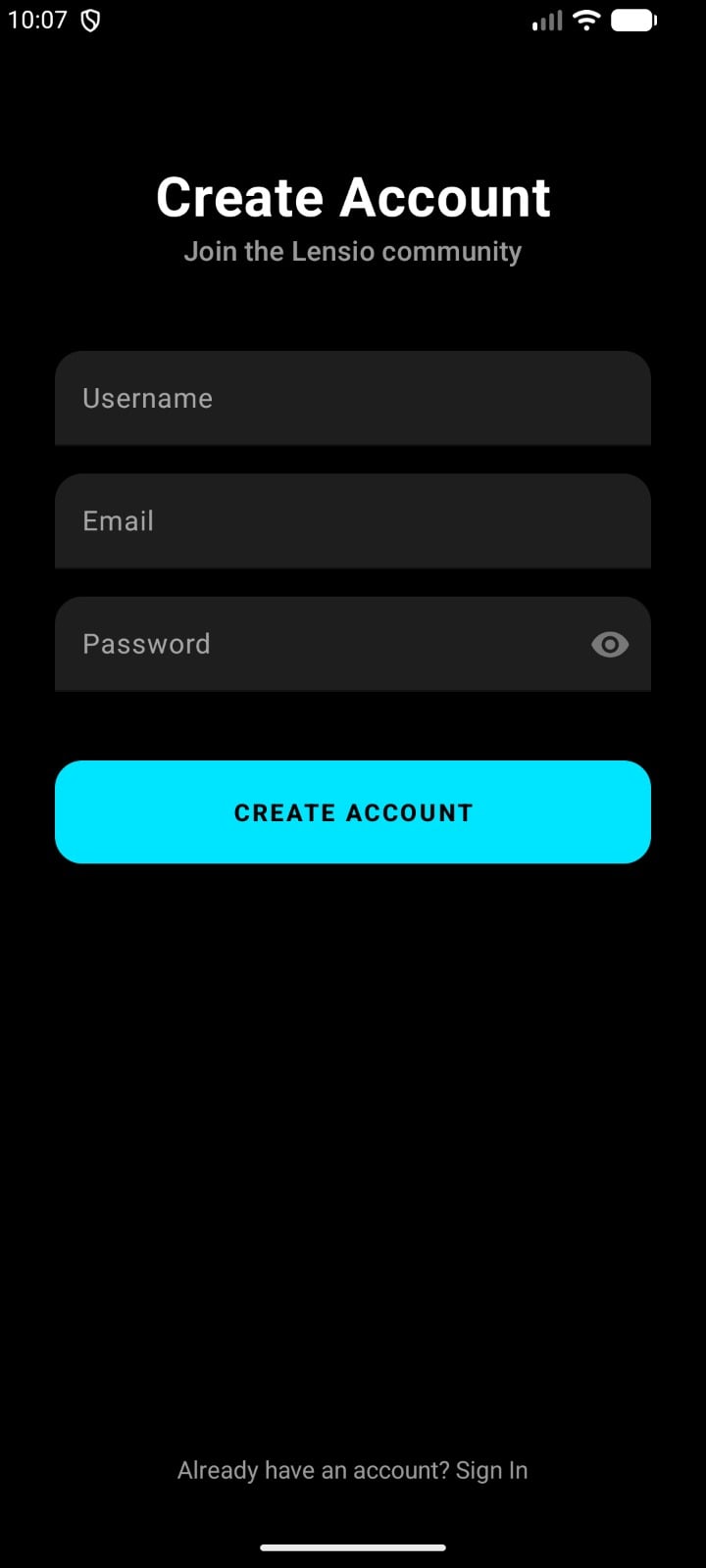Focus the Email input field
706x1568 pixels.
[x=353, y=520]
